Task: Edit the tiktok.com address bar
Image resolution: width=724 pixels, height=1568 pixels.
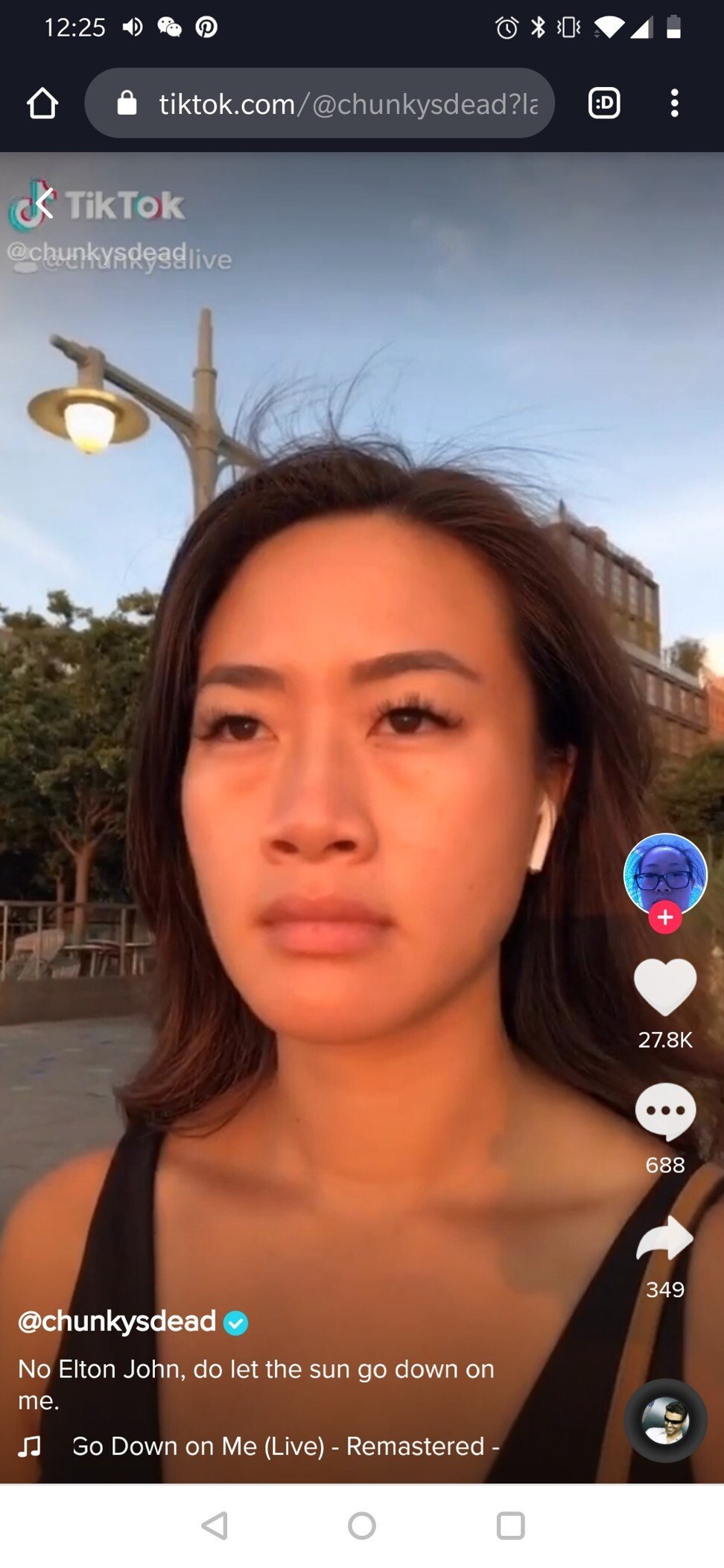Action: (x=320, y=103)
